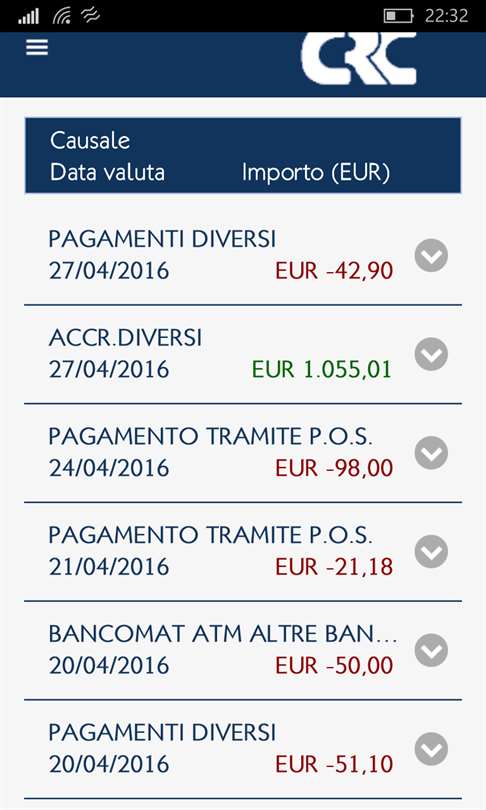This screenshot has height=810, width=486.
Task: Open the hamburger drawer menu
Action: (x=37, y=48)
